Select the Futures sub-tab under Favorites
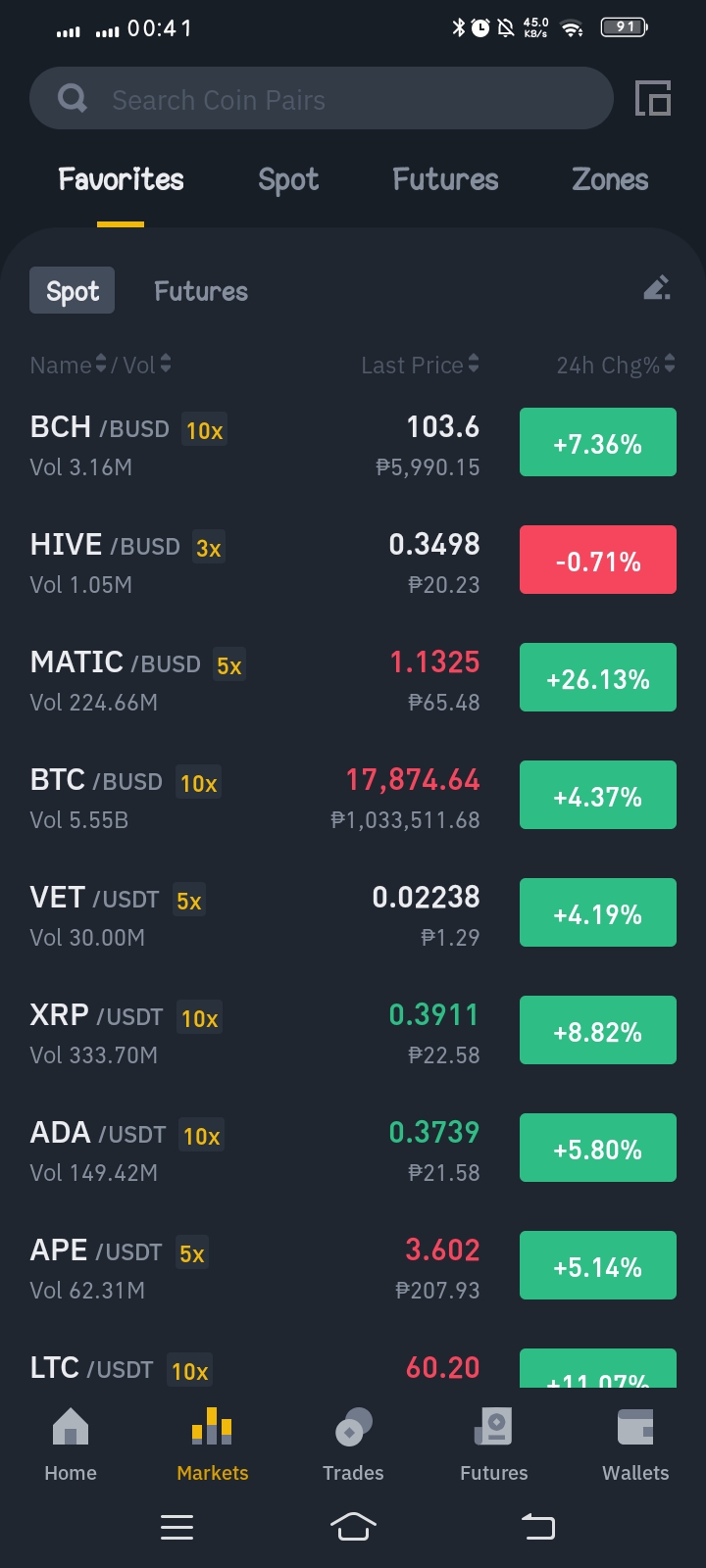 click(x=201, y=291)
